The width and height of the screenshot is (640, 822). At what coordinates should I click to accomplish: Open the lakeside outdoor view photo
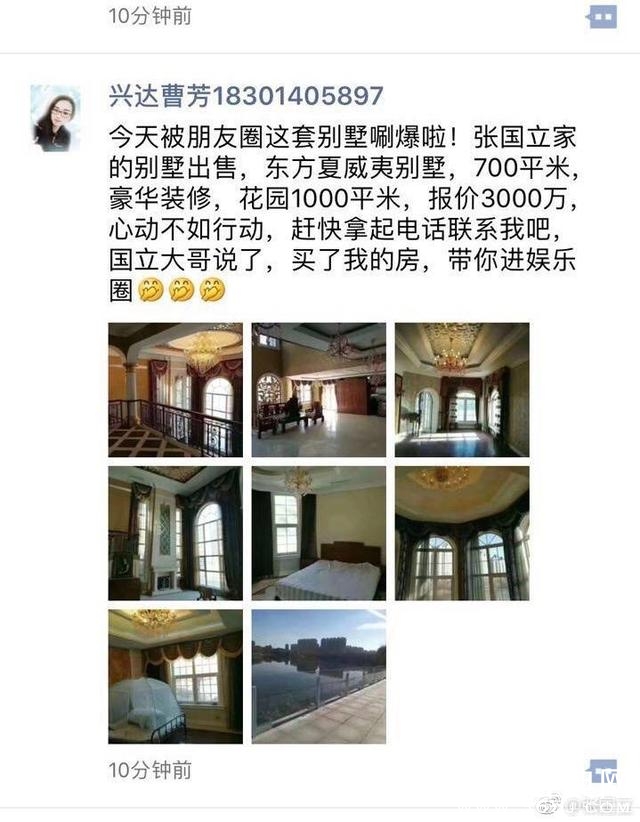point(319,676)
